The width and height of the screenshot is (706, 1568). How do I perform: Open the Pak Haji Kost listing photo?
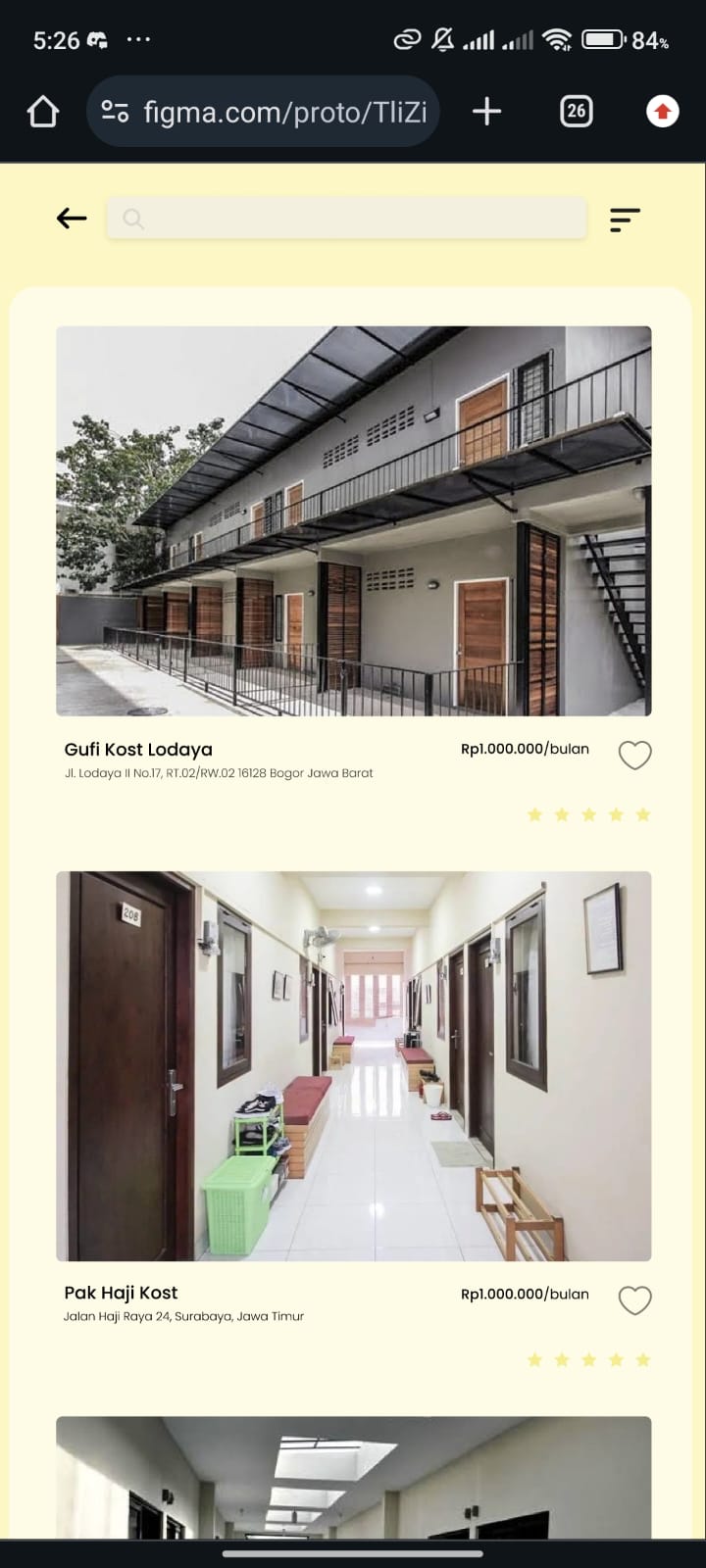(x=353, y=1065)
